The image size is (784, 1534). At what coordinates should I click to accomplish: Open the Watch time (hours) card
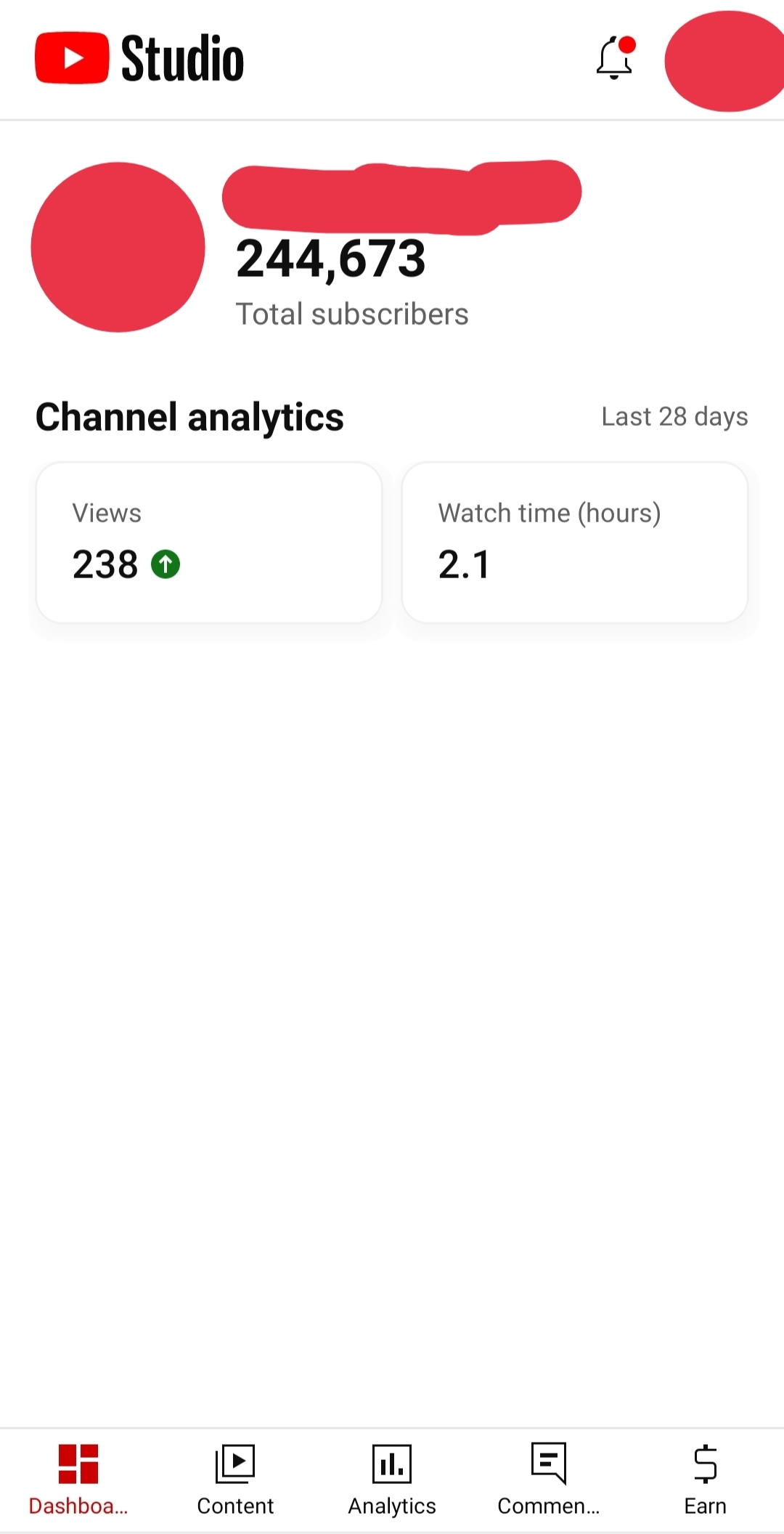575,543
